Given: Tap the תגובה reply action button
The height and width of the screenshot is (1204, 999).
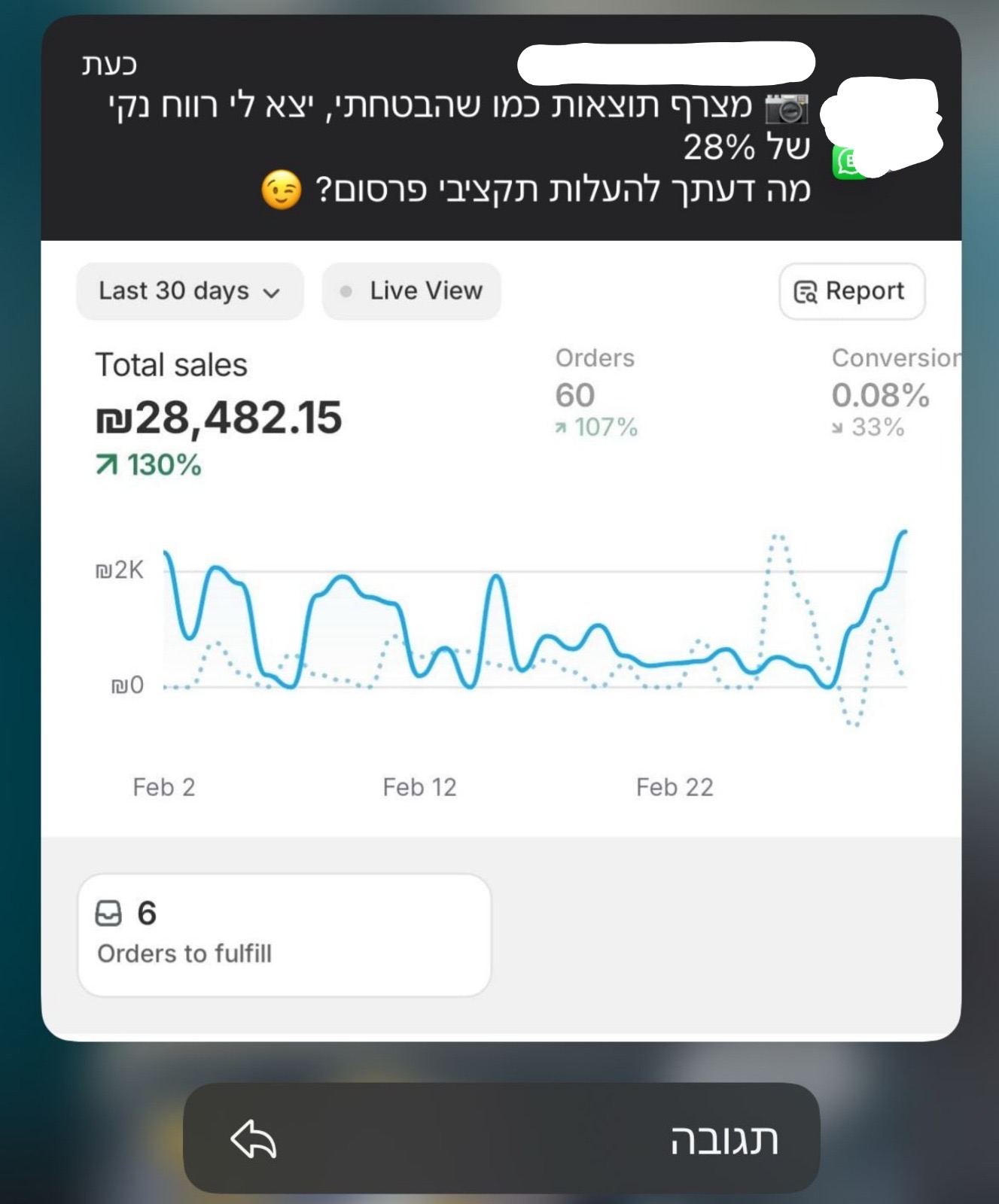Looking at the screenshot, I should (501, 1138).
